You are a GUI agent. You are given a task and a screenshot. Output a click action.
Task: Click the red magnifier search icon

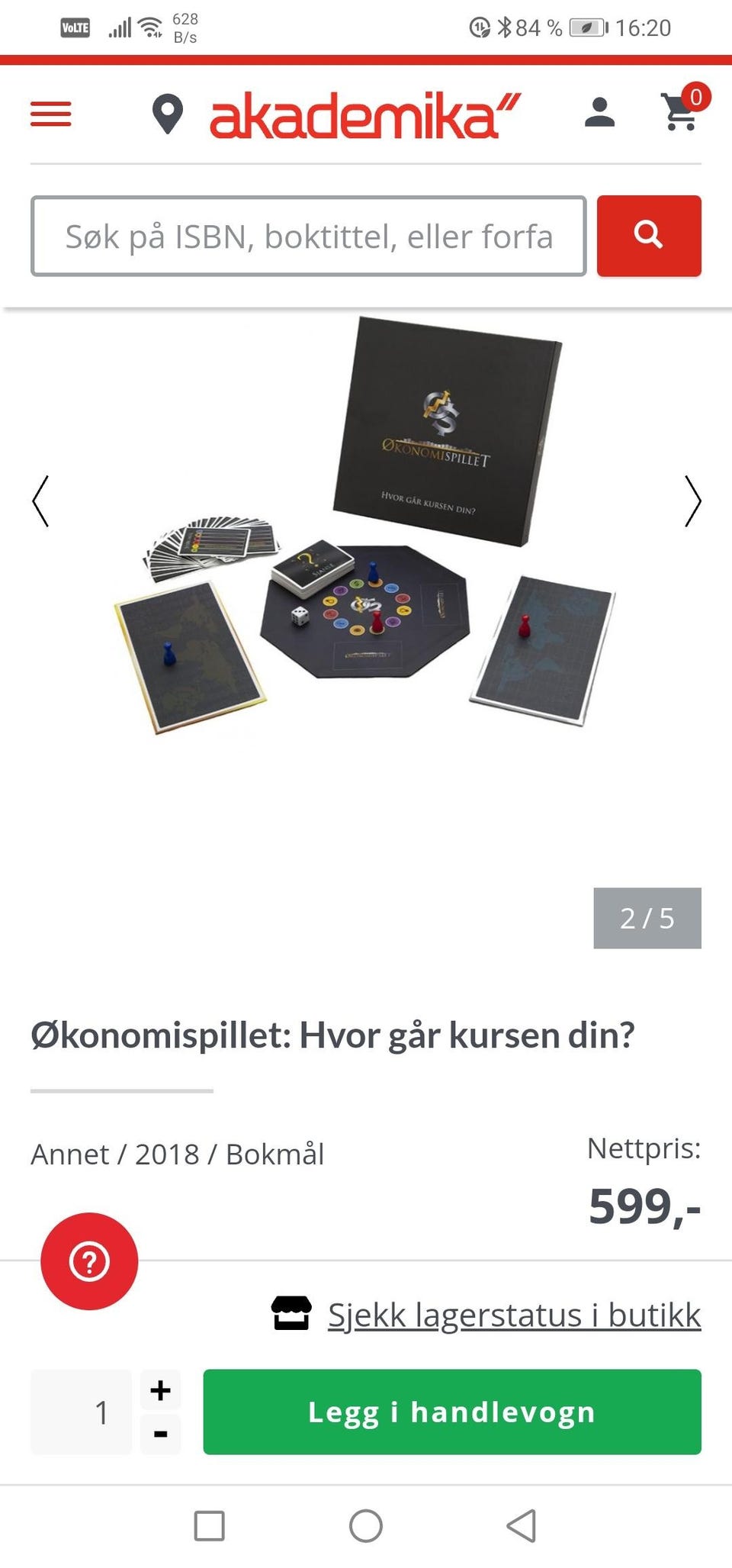tap(648, 237)
